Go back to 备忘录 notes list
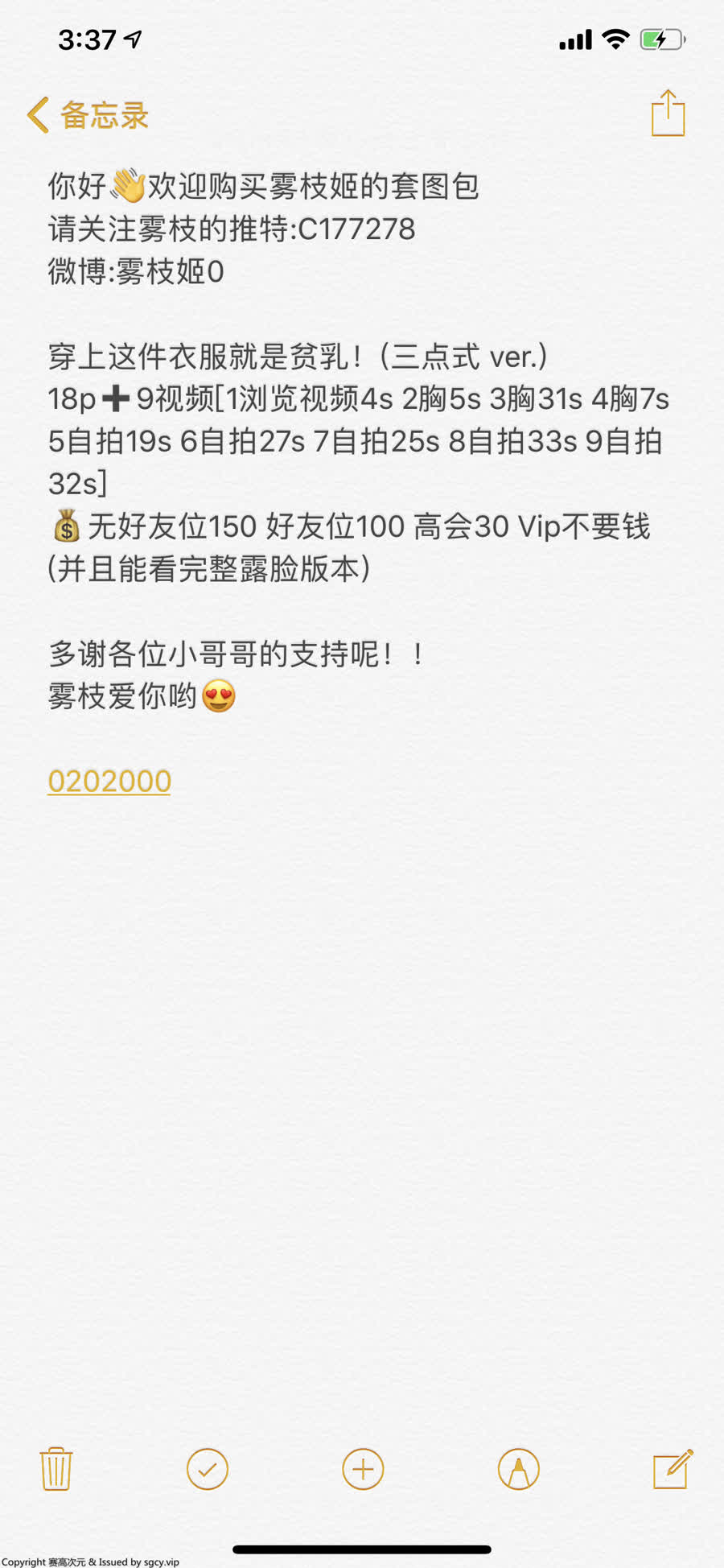Image resolution: width=724 pixels, height=1568 pixels. click(x=88, y=115)
